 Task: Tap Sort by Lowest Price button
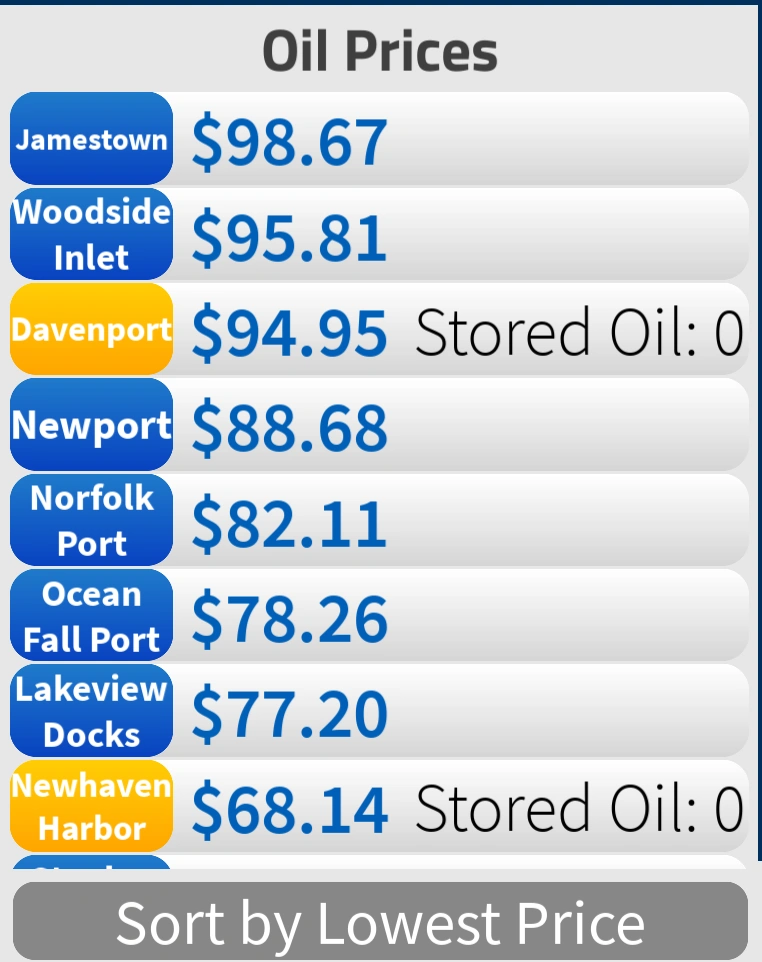[x=380, y=922]
